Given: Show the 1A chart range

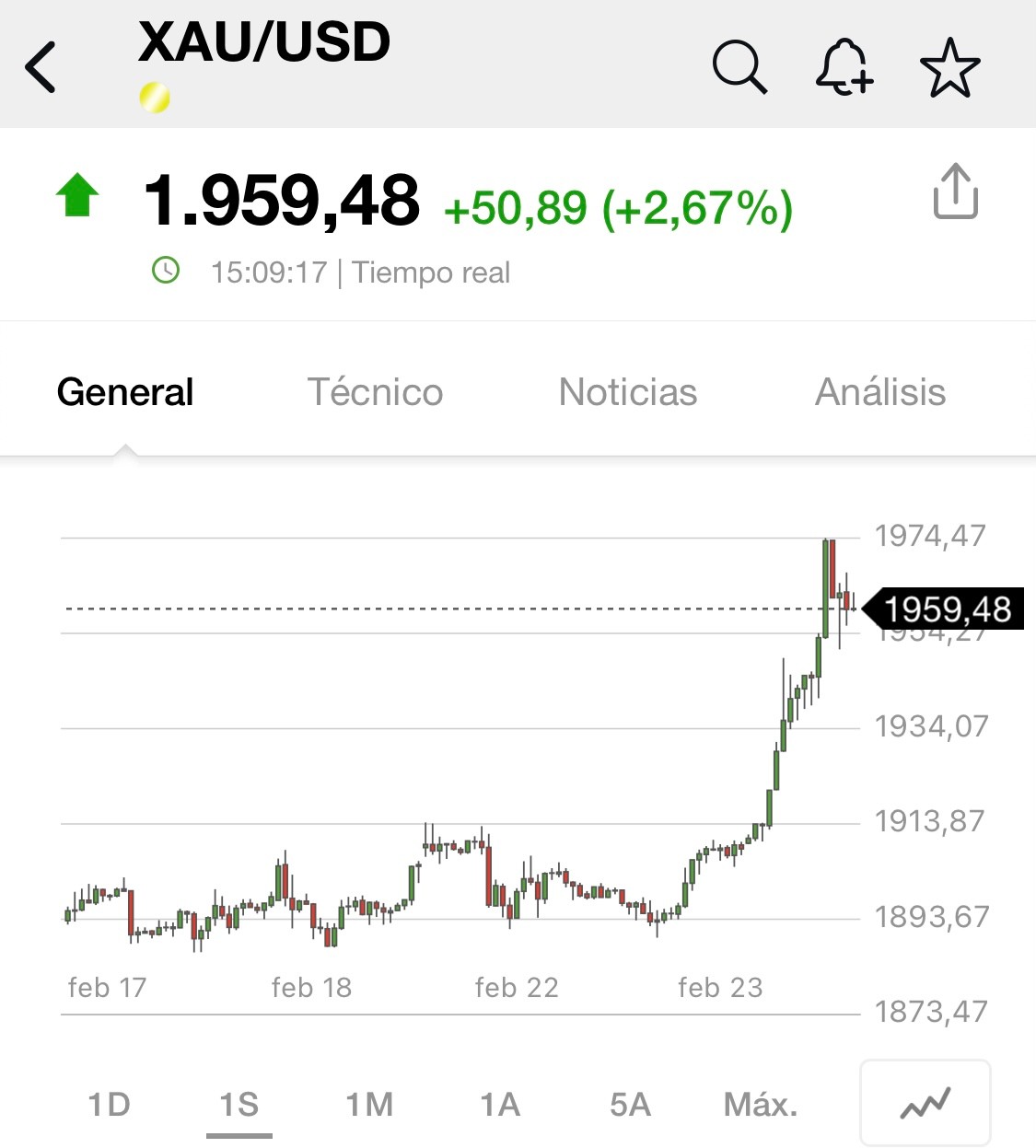Looking at the screenshot, I should click(x=500, y=1104).
